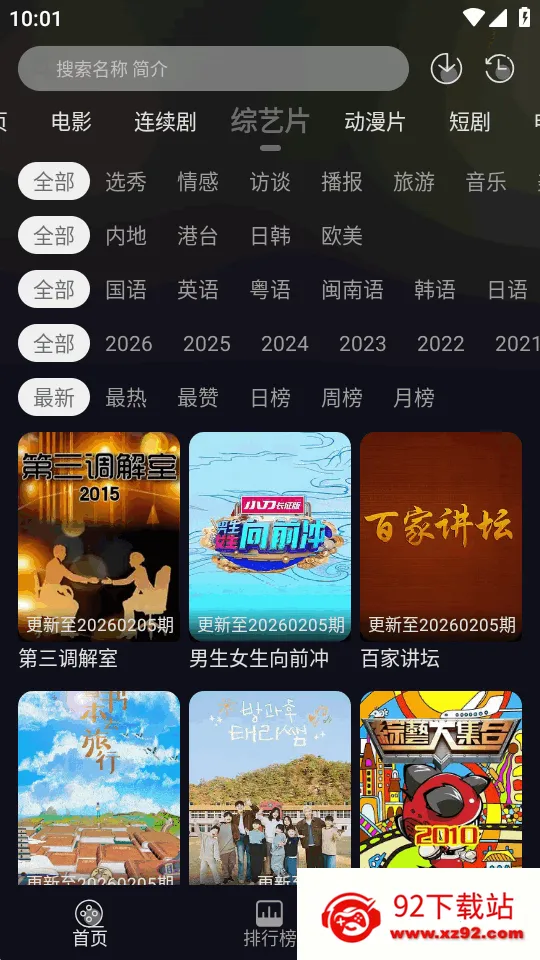The height and width of the screenshot is (960, 540).
Task: Go to the 首页 bottom tab
Action: click(89, 923)
